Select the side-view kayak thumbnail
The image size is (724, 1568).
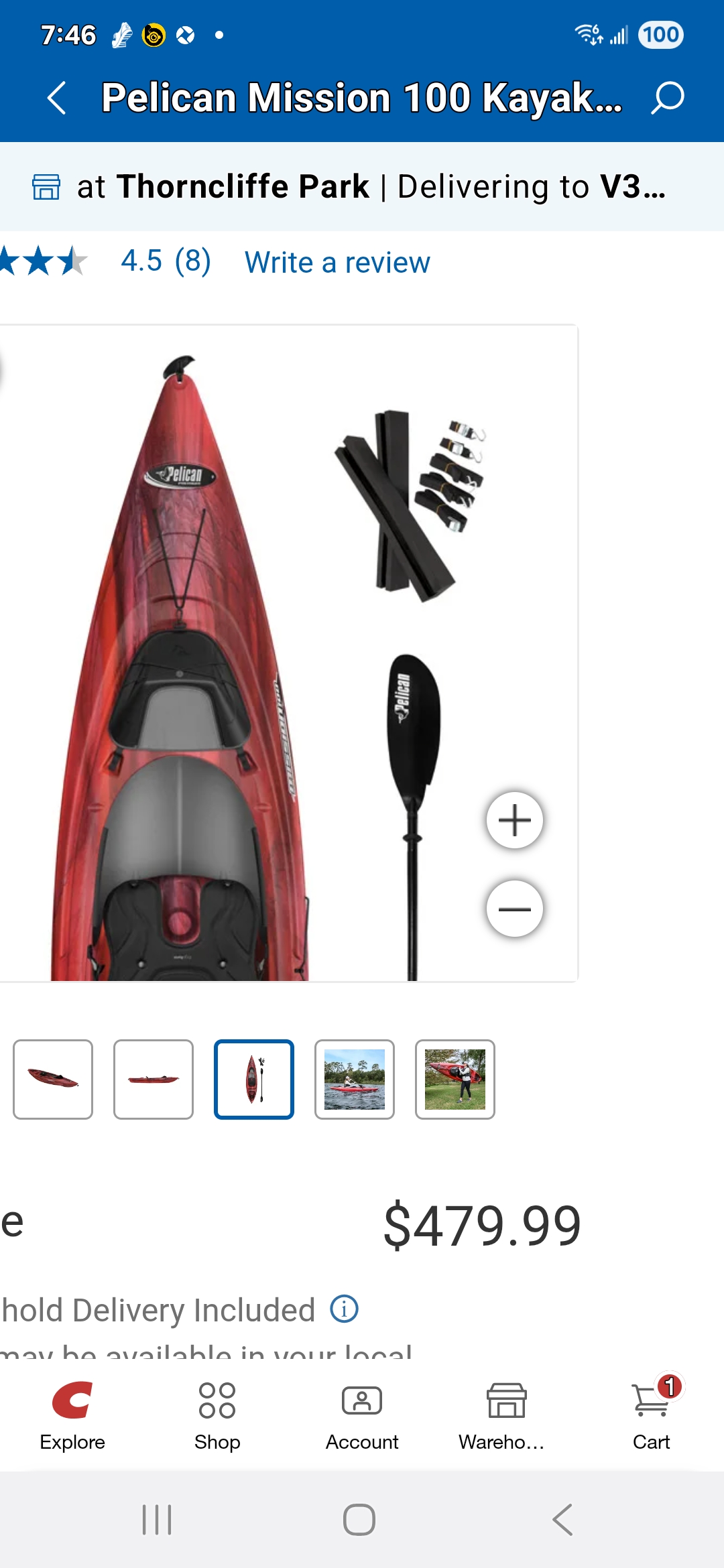(154, 1080)
